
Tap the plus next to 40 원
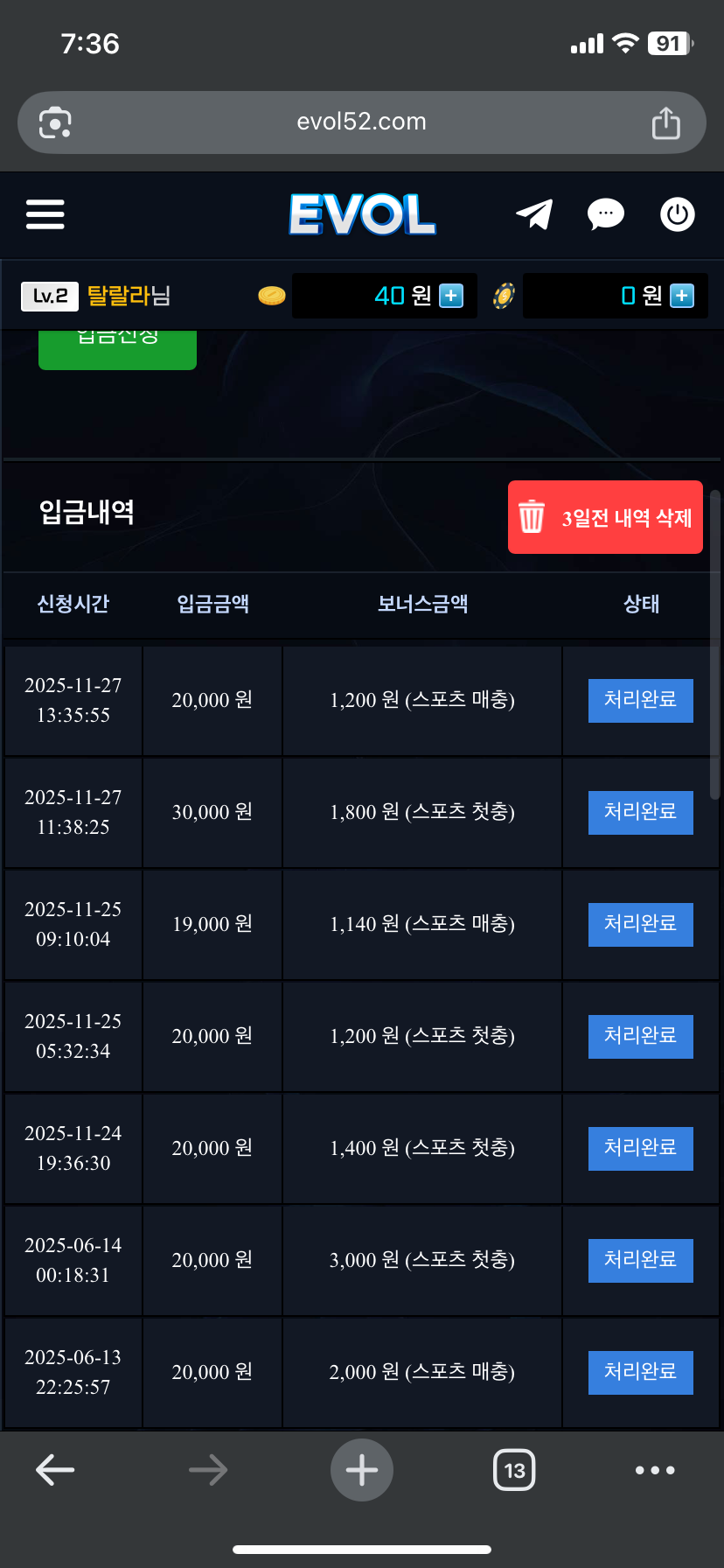[451, 296]
